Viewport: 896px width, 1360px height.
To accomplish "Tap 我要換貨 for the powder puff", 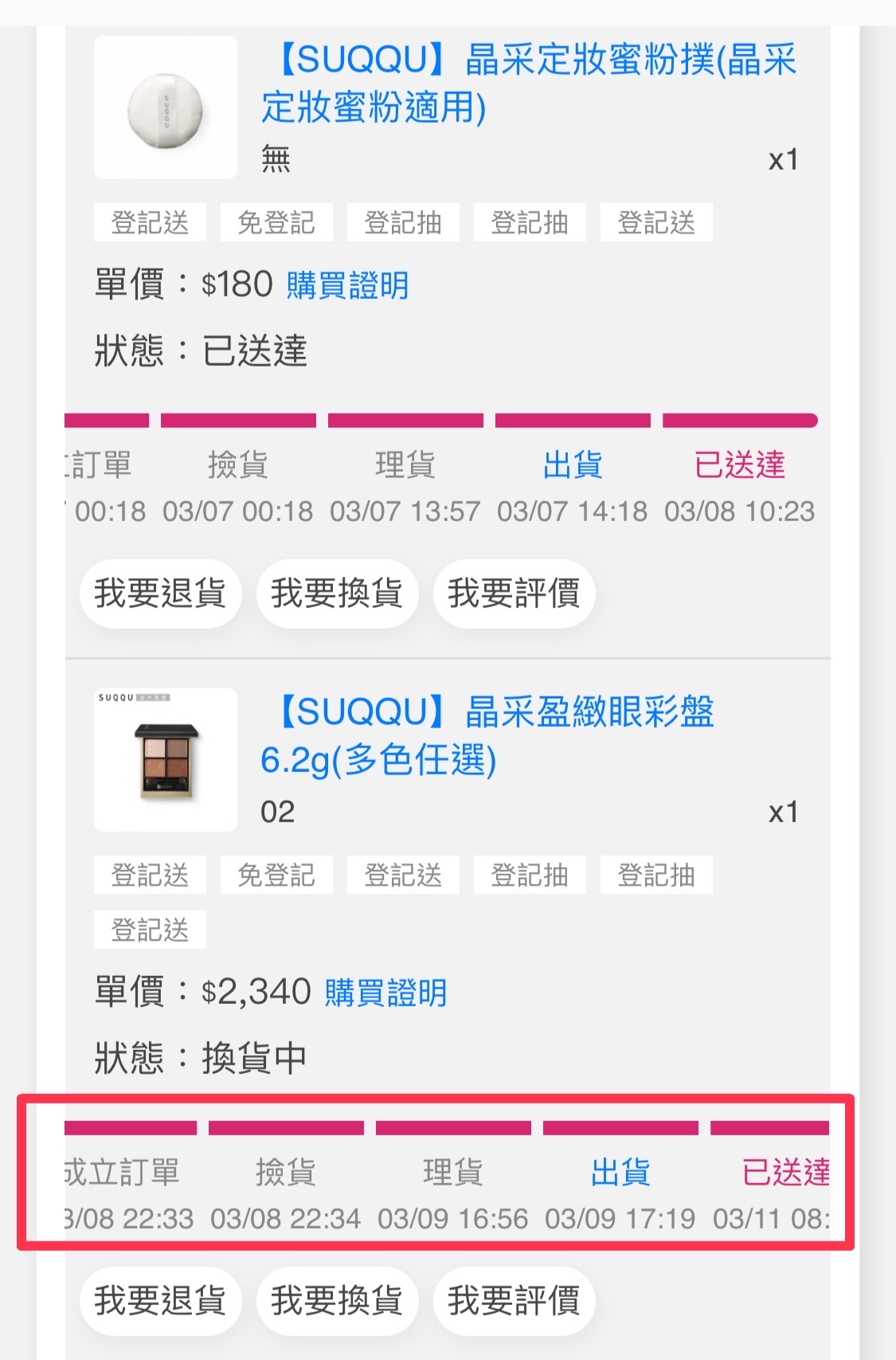I will coord(337,594).
